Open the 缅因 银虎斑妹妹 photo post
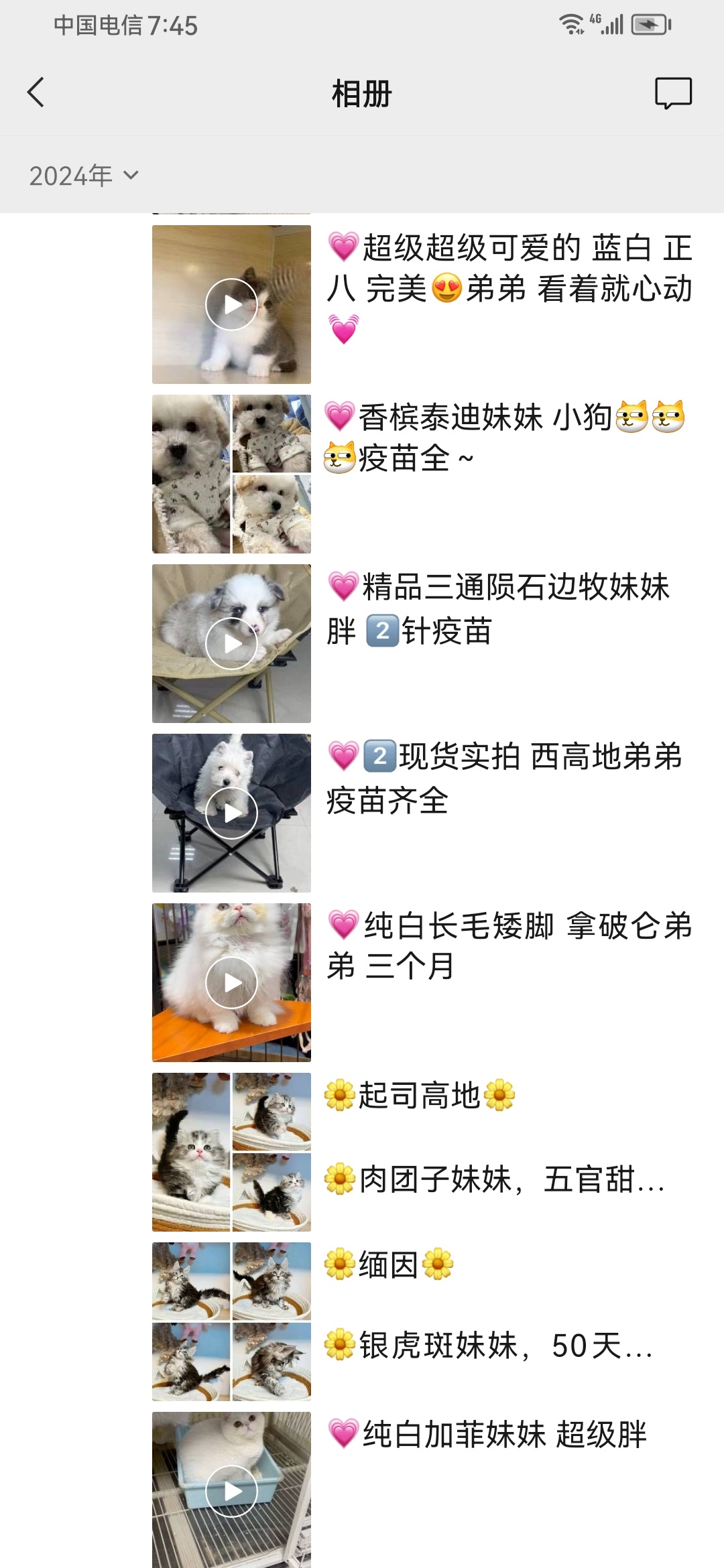The height and width of the screenshot is (1568, 724). [x=231, y=1321]
